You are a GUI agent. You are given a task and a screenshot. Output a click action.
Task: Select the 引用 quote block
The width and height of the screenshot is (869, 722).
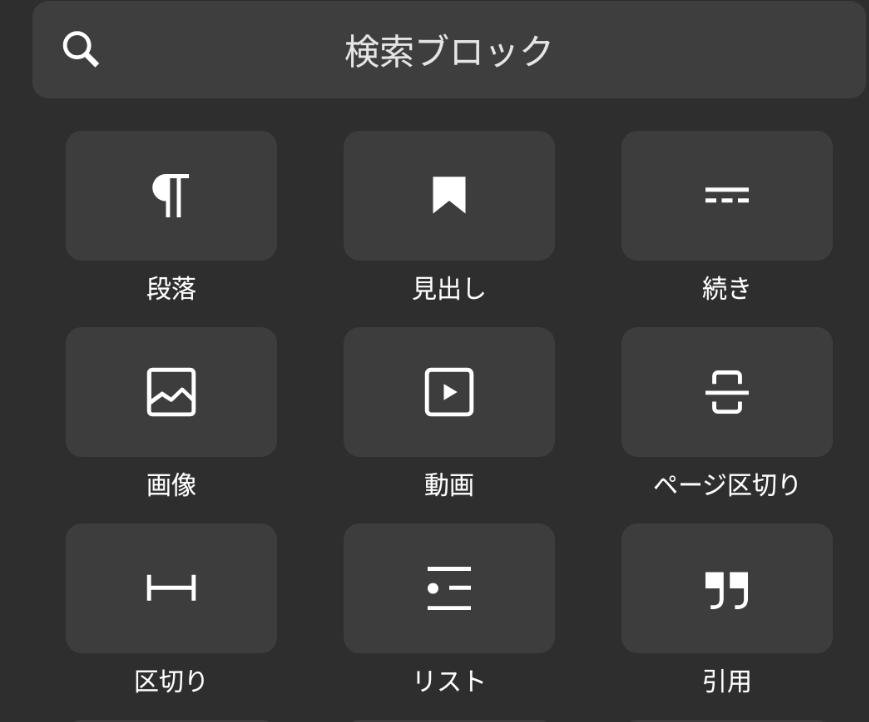pos(727,588)
